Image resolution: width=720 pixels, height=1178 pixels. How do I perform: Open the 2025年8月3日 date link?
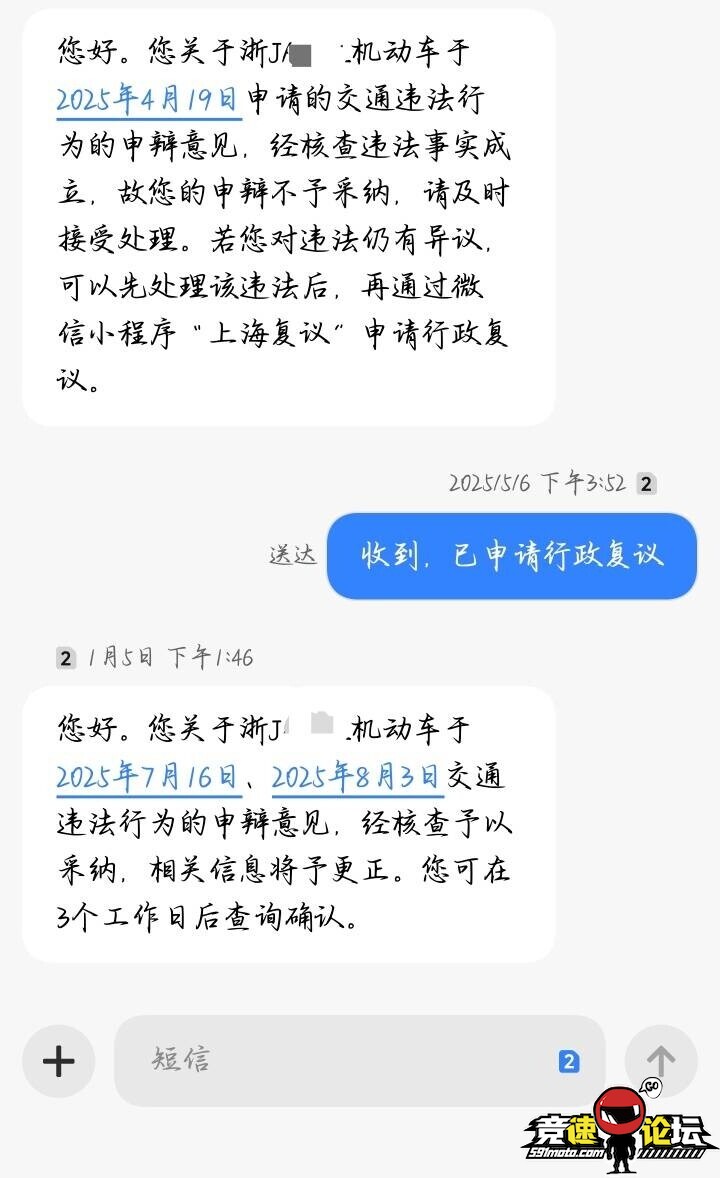tap(356, 777)
